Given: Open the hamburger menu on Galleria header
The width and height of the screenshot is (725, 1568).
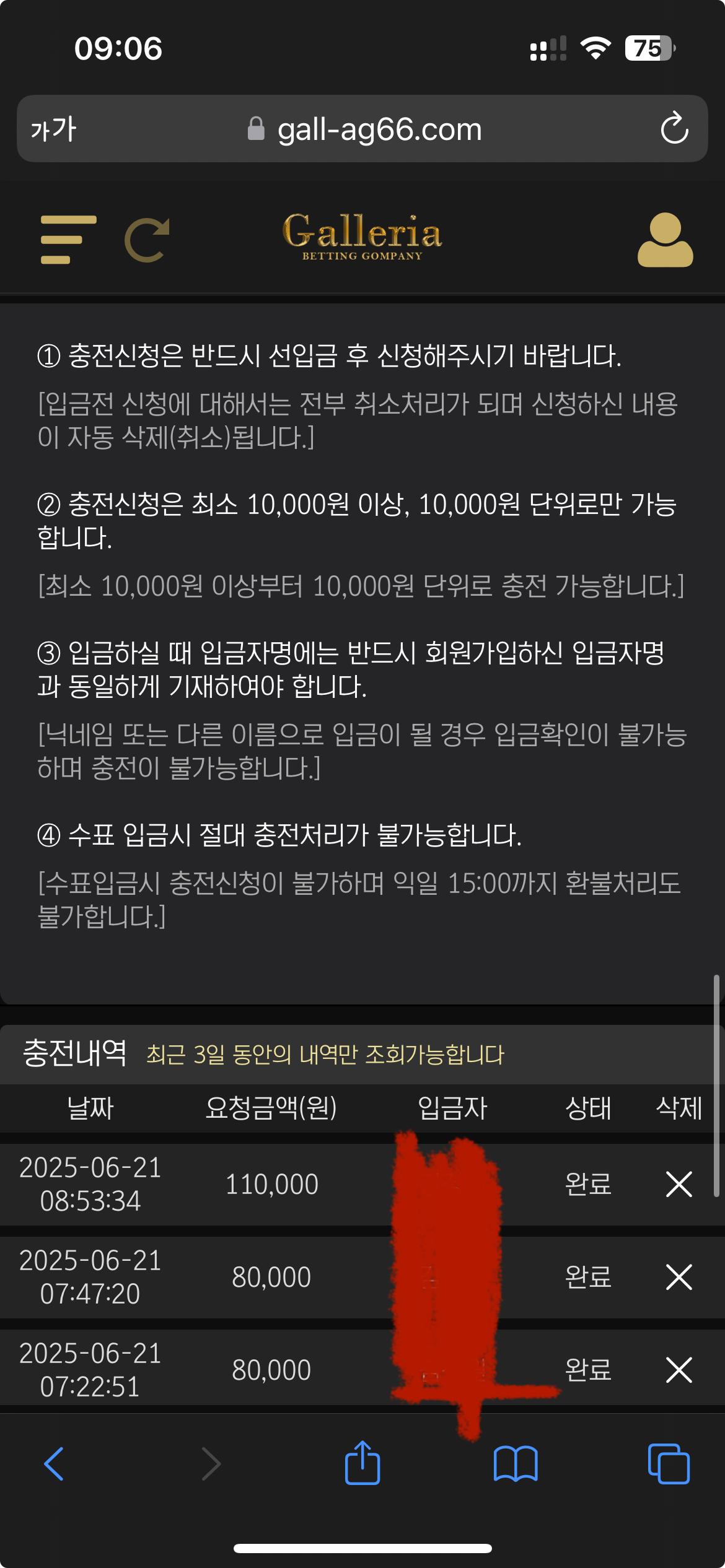Looking at the screenshot, I should click(x=68, y=240).
